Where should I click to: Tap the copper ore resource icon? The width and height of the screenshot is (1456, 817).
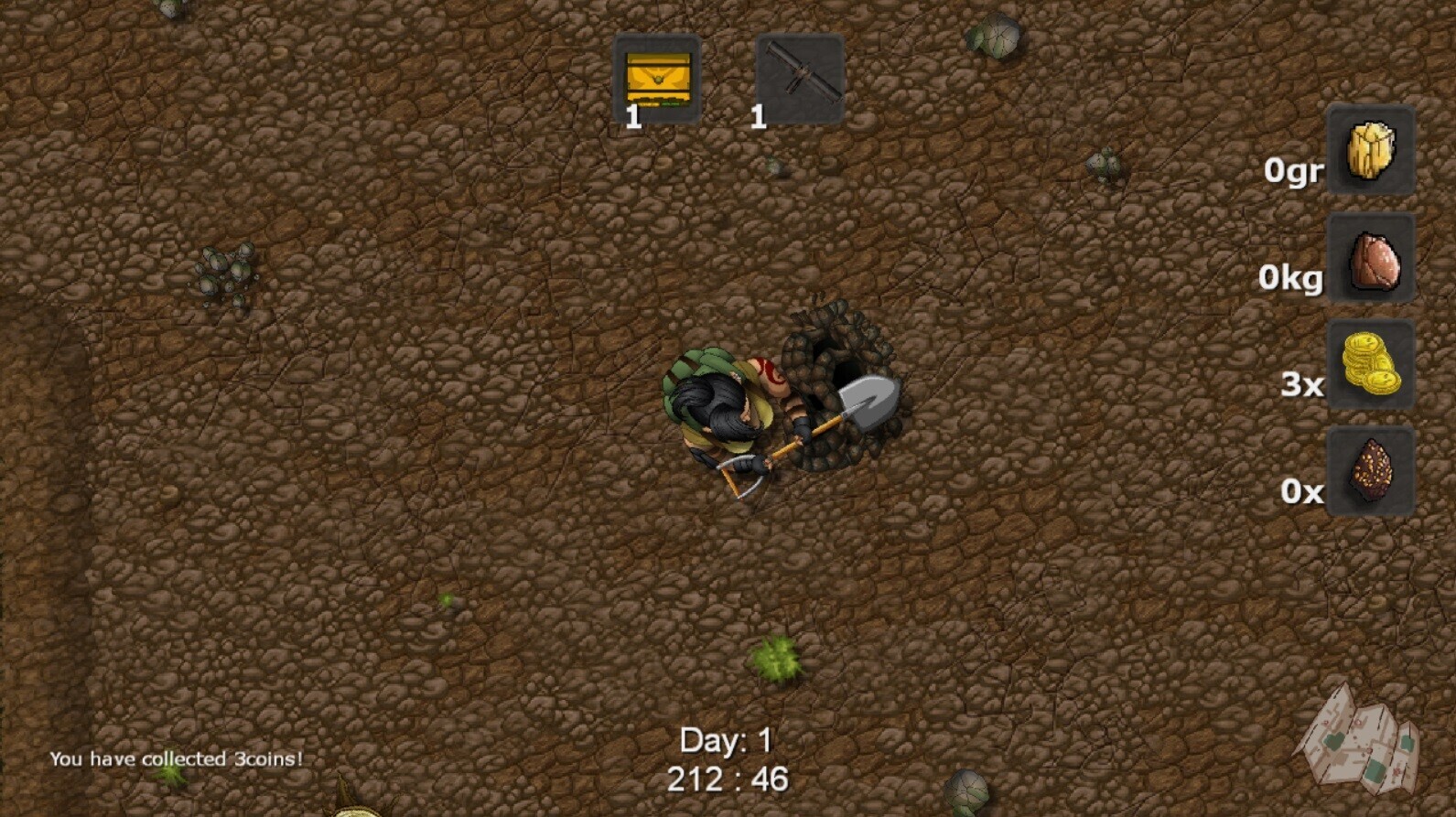pyautogui.click(x=1371, y=258)
